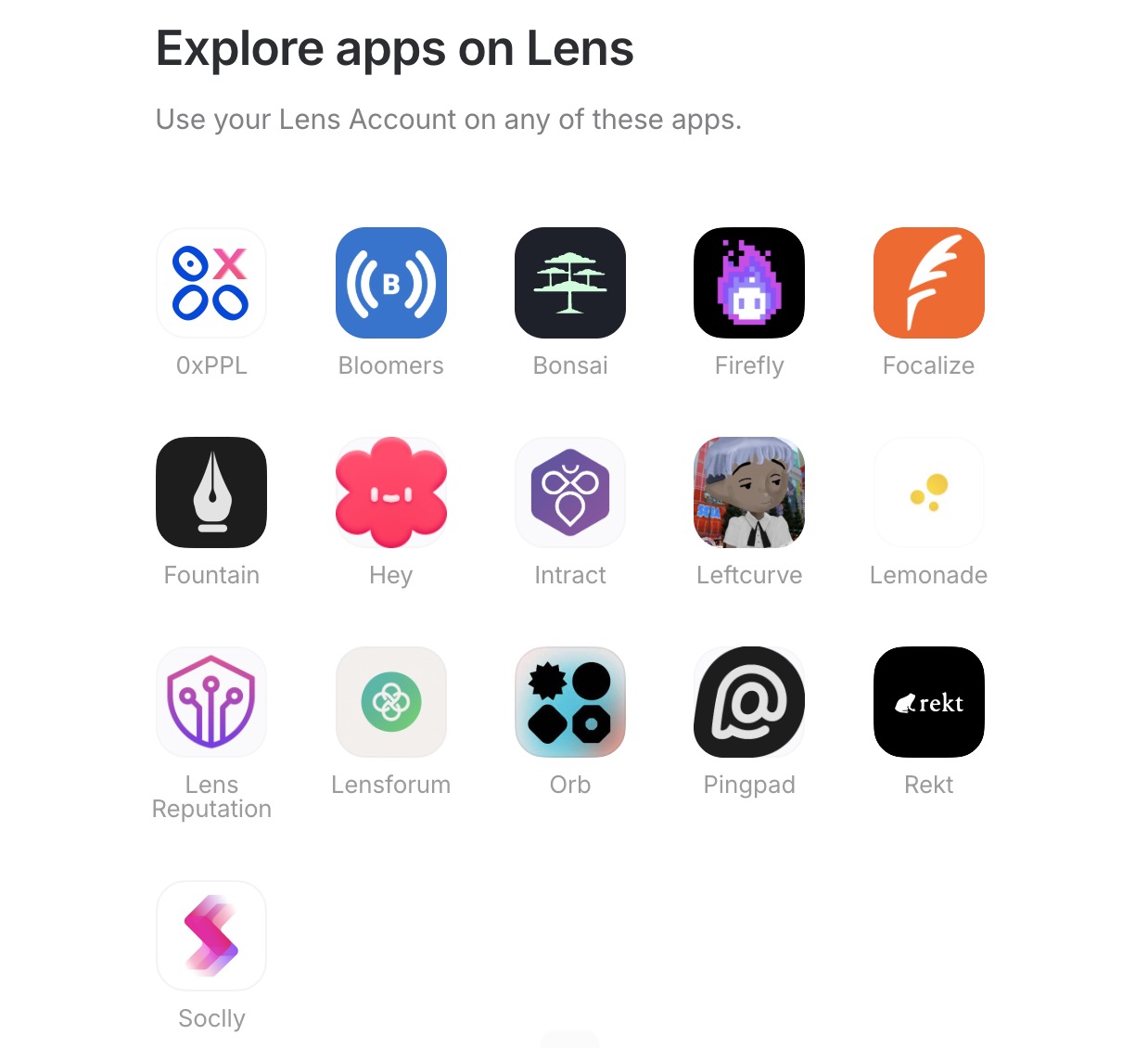1148x1048 pixels.
Task: Open Bonsai app
Action: [x=569, y=283]
